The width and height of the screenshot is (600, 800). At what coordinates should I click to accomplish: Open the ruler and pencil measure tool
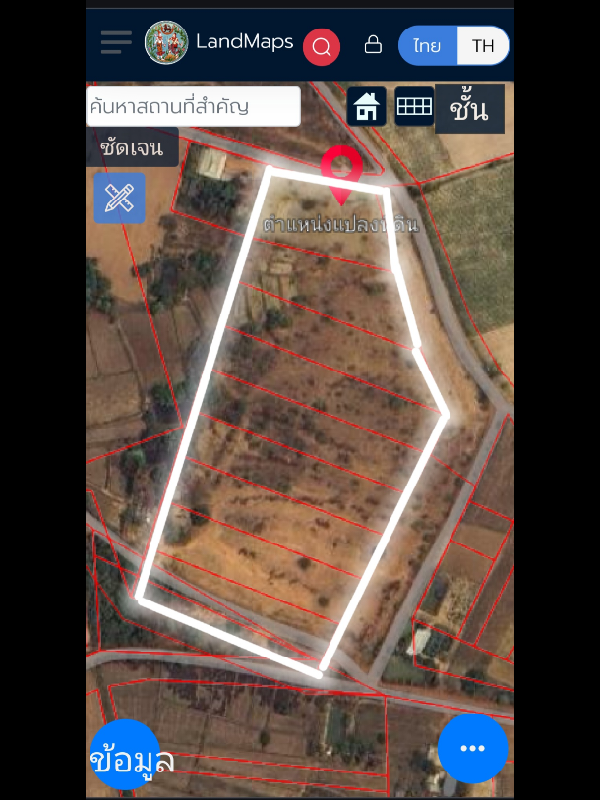point(120,198)
